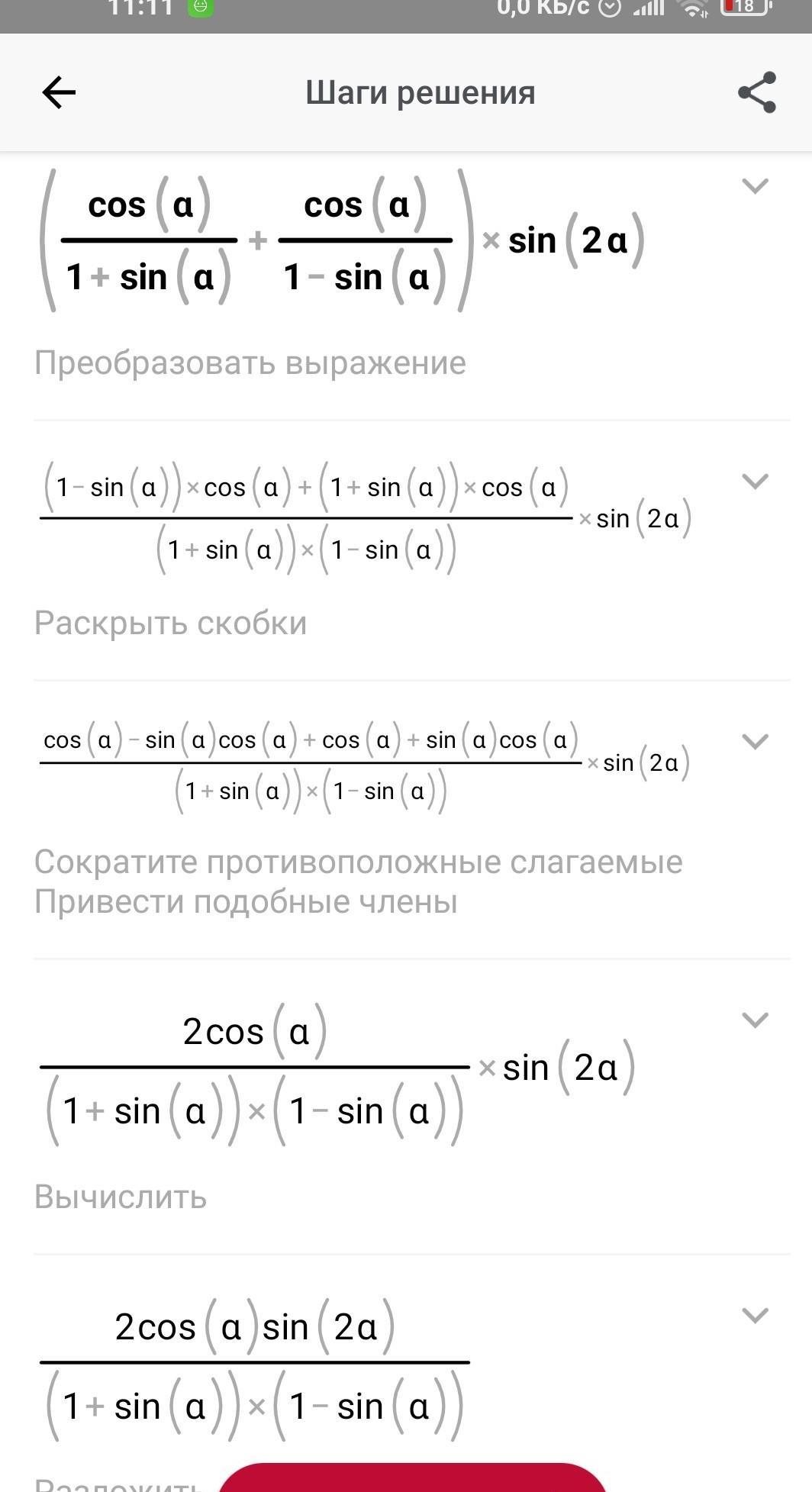Share the solution steps

tap(756, 92)
